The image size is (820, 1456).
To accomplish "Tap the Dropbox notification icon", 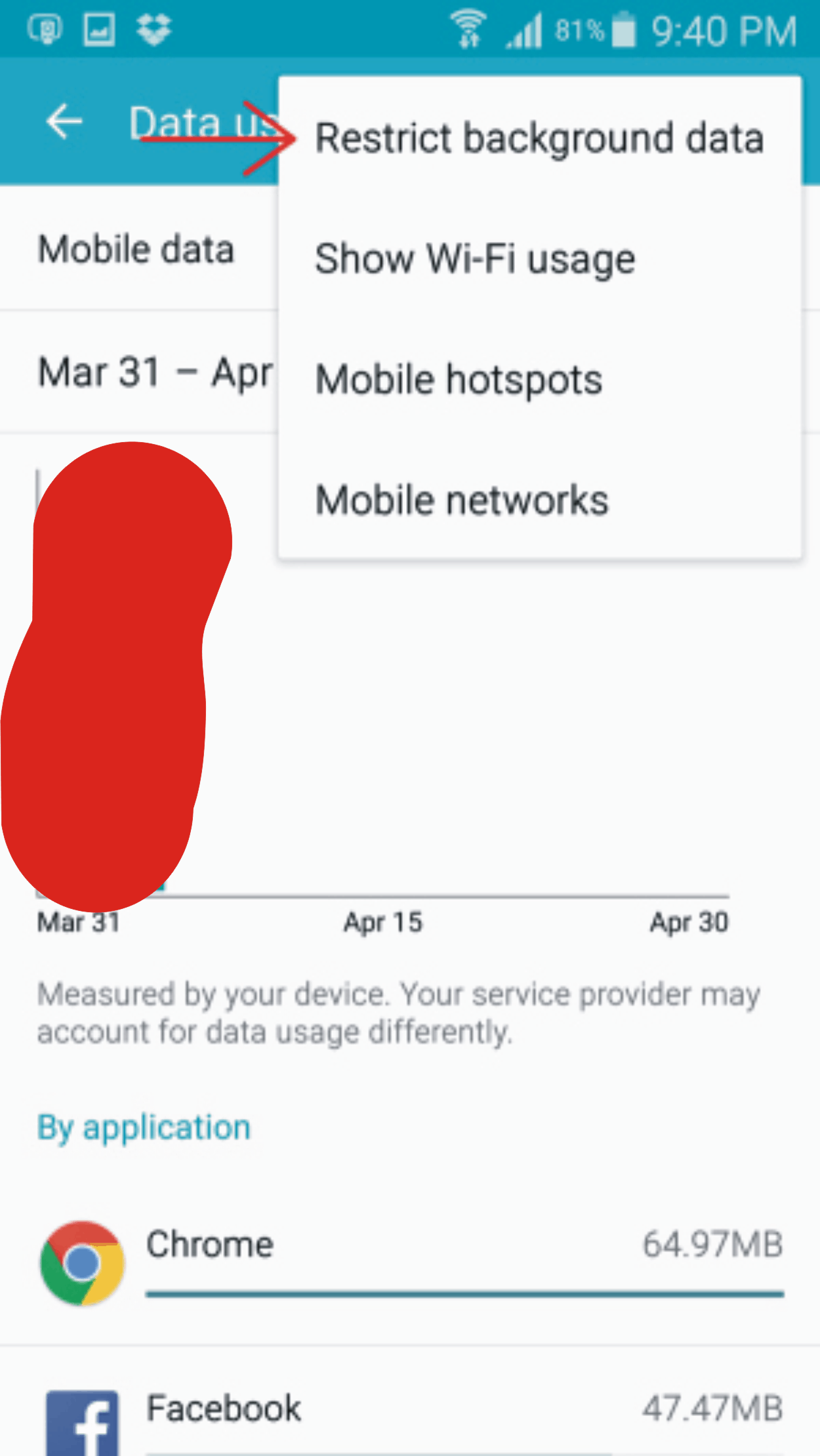I will click(152, 28).
